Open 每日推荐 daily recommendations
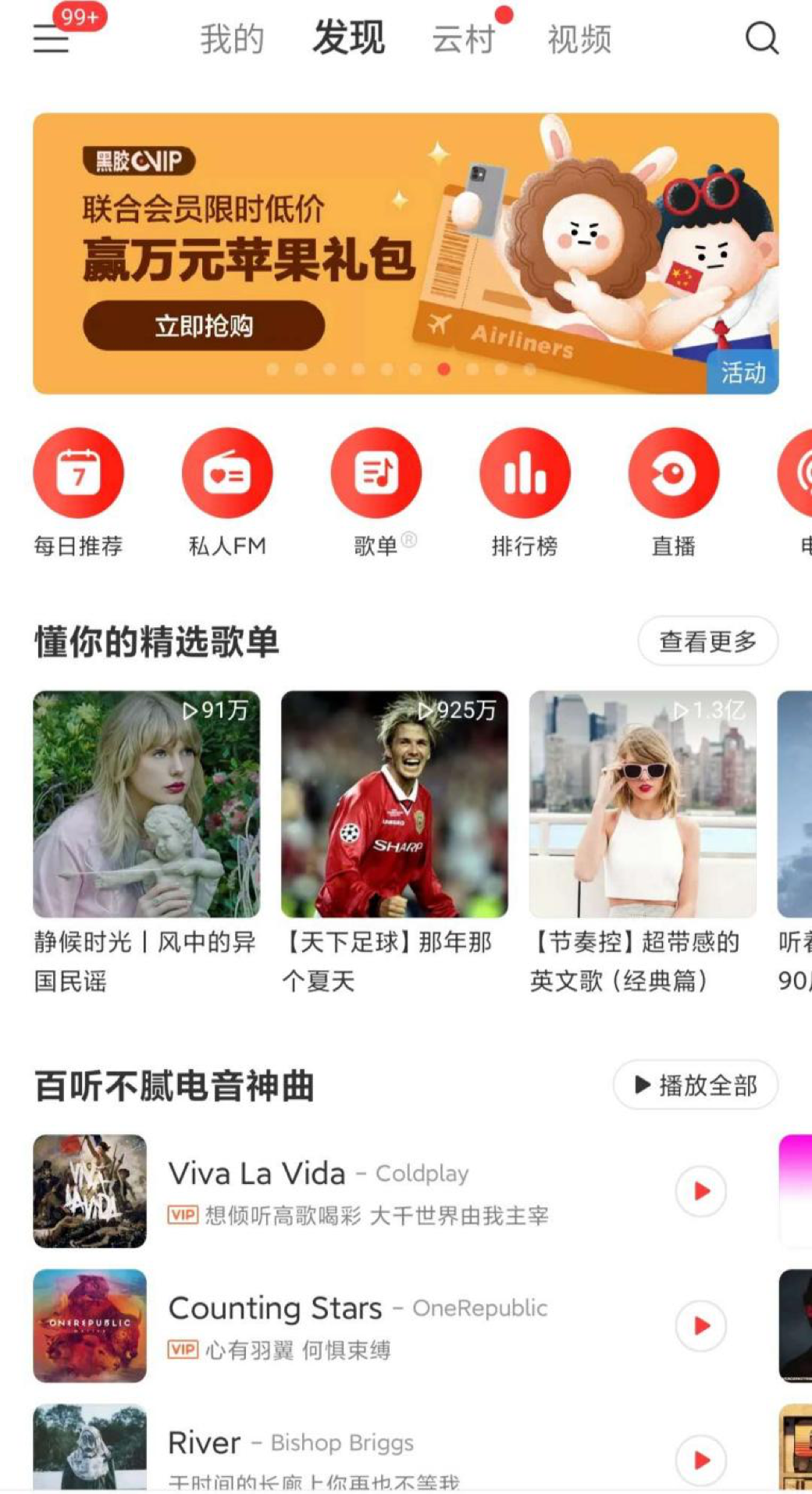This screenshot has height=1494, width=812. [78, 492]
